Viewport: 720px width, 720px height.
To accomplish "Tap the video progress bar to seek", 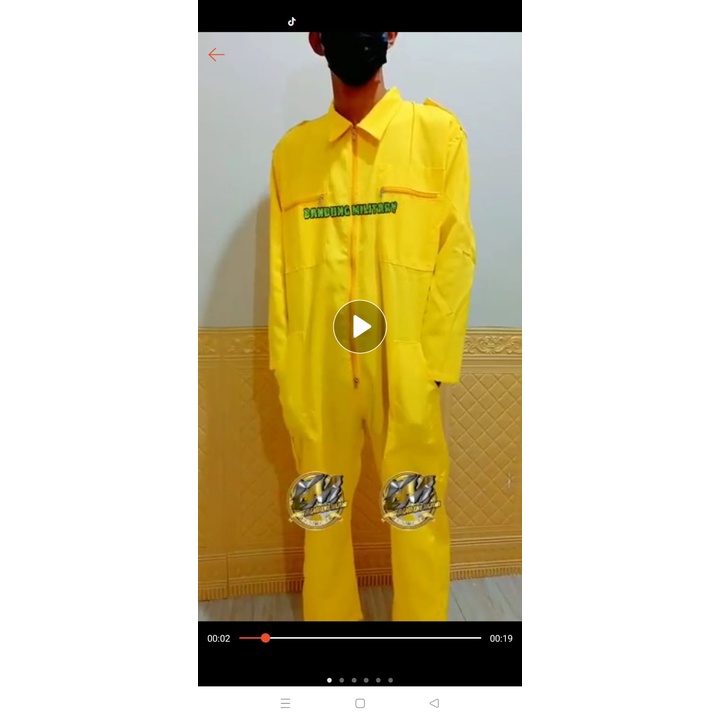I will (x=360, y=638).
